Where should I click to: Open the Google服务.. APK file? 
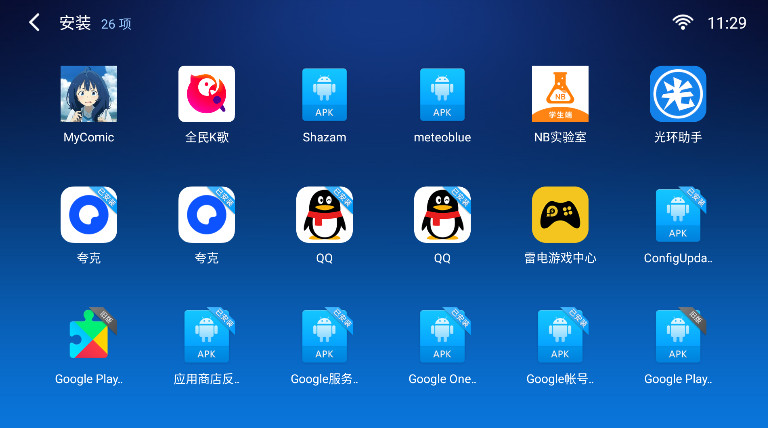pyautogui.click(x=324, y=336)
